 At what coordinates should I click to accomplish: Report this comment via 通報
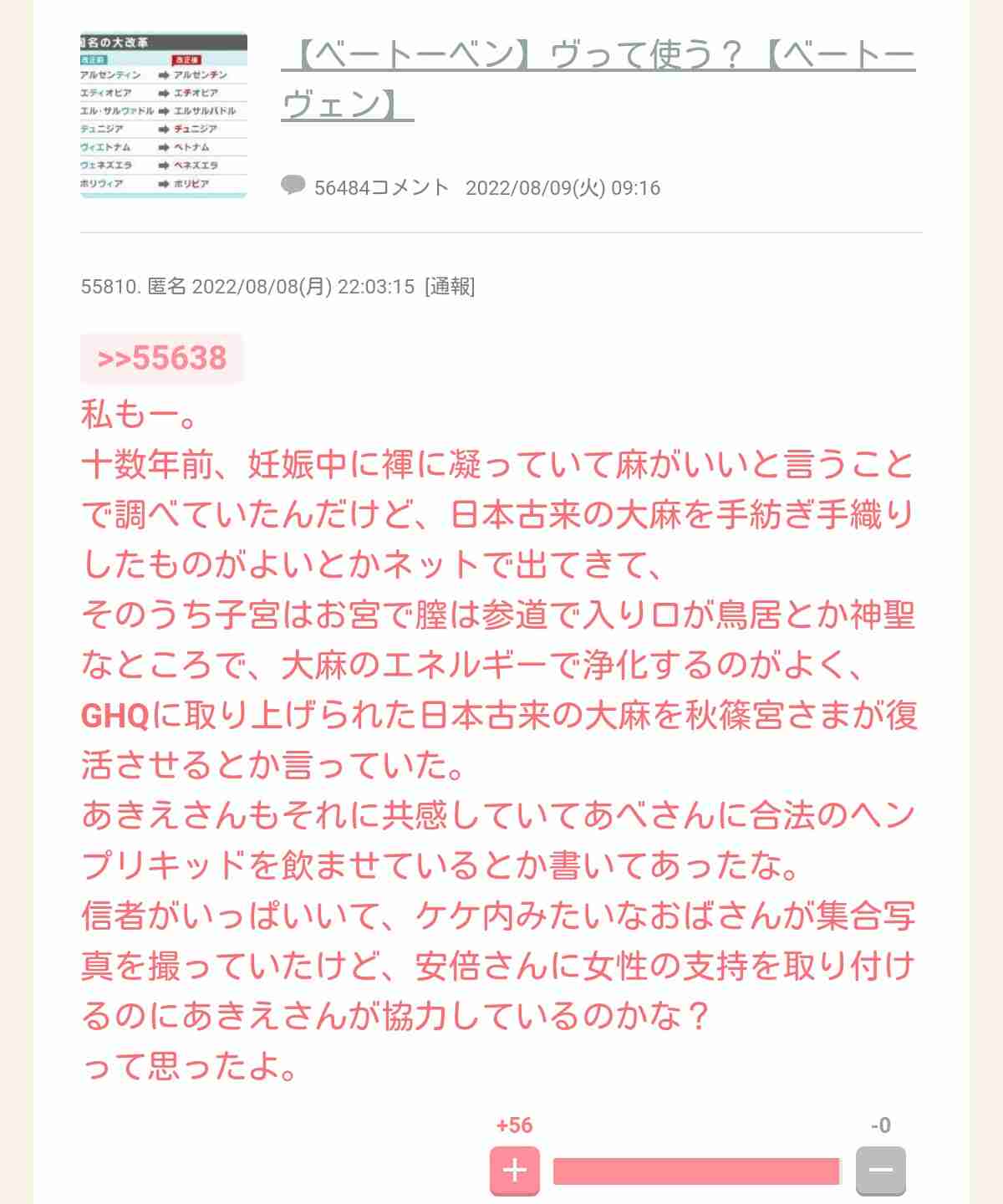point(450,287)
